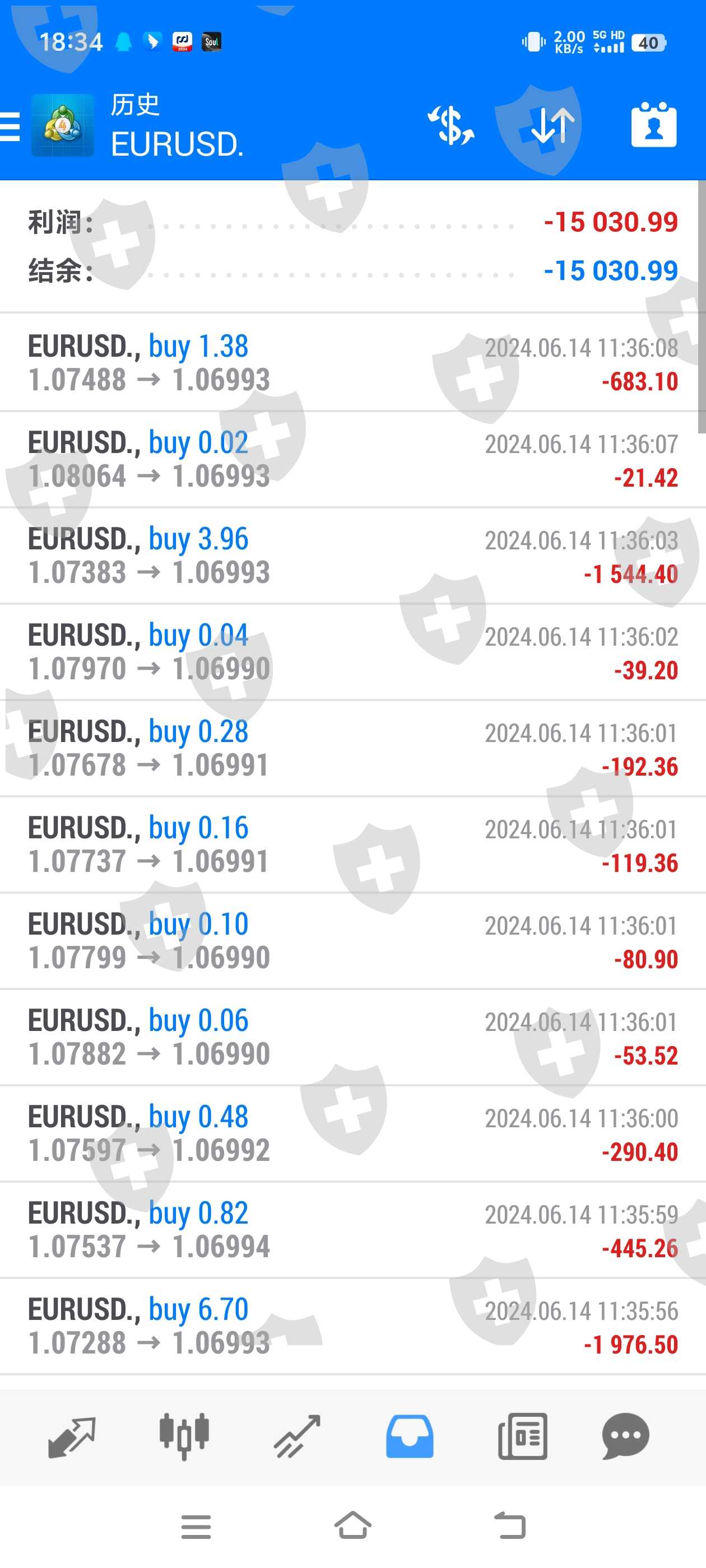This screenshot has width=706, height=1568.
Task: Open the sort order arrows
Action: pos(552,125)
